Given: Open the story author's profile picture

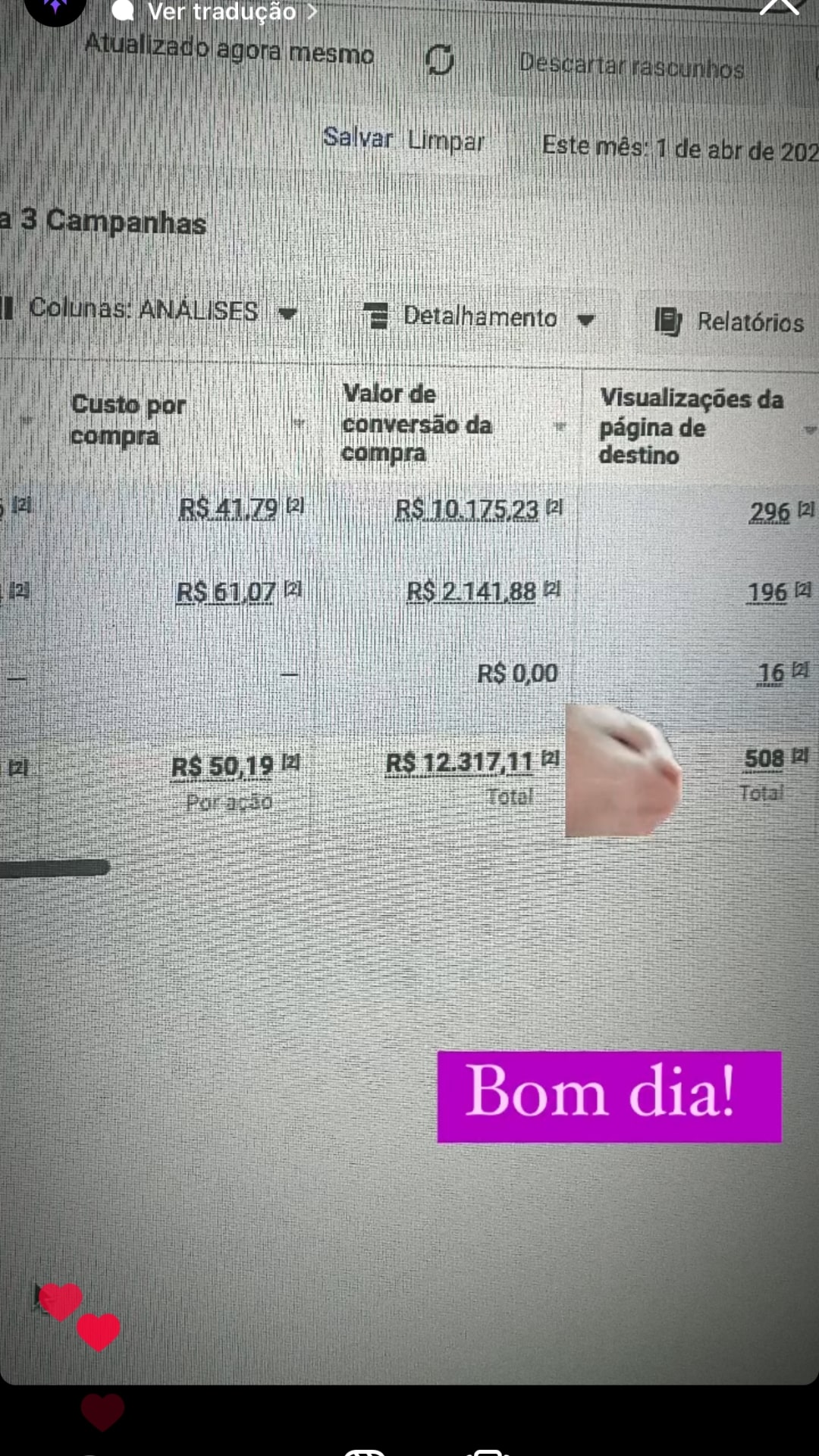Looking at the screenshot, I should pos(55,9).
